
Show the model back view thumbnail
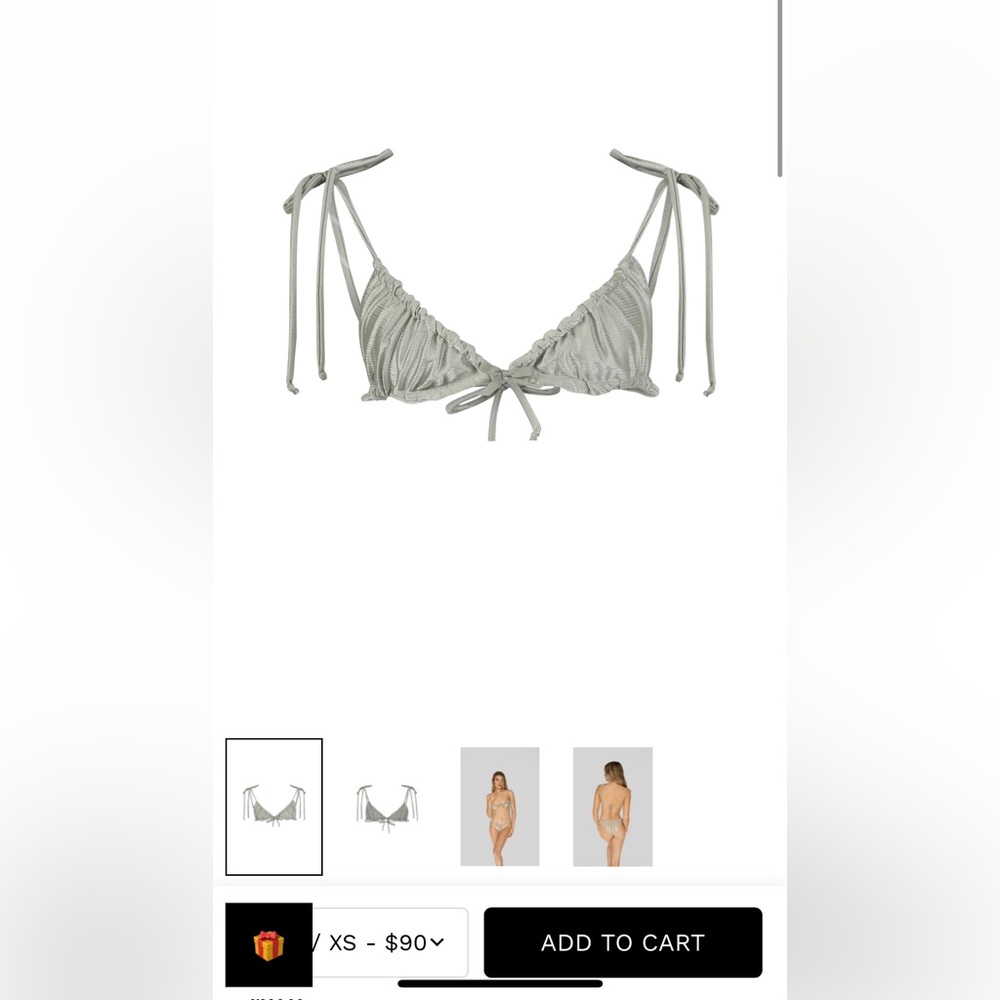point(612,806)
